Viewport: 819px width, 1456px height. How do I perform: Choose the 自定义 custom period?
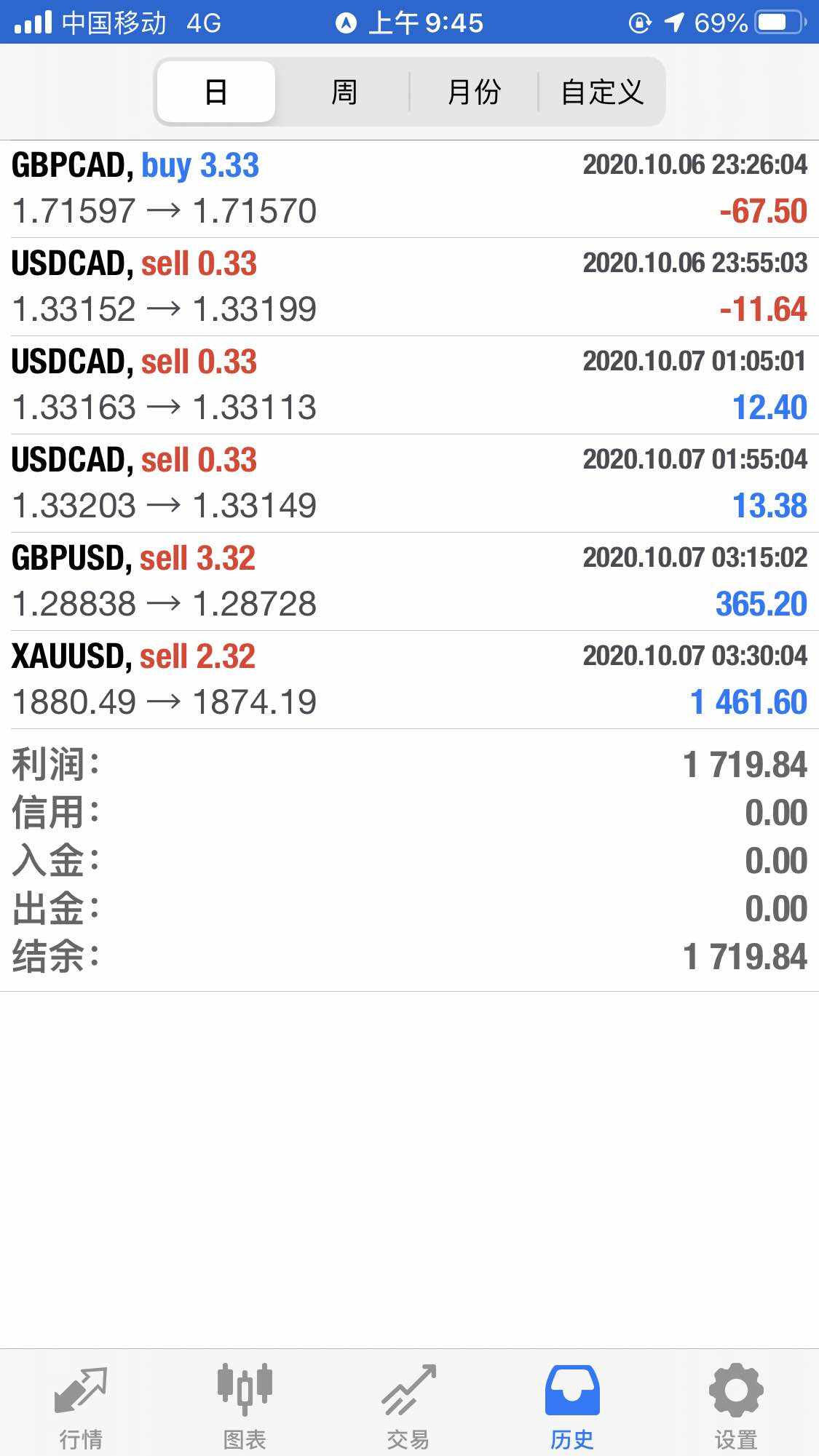tap(602, 92)
